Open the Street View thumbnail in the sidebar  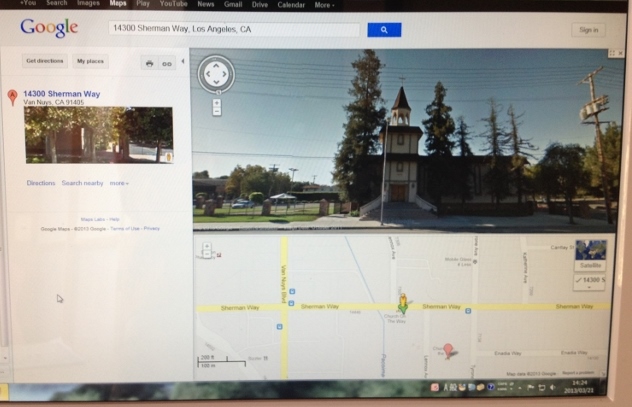[98, 134]
